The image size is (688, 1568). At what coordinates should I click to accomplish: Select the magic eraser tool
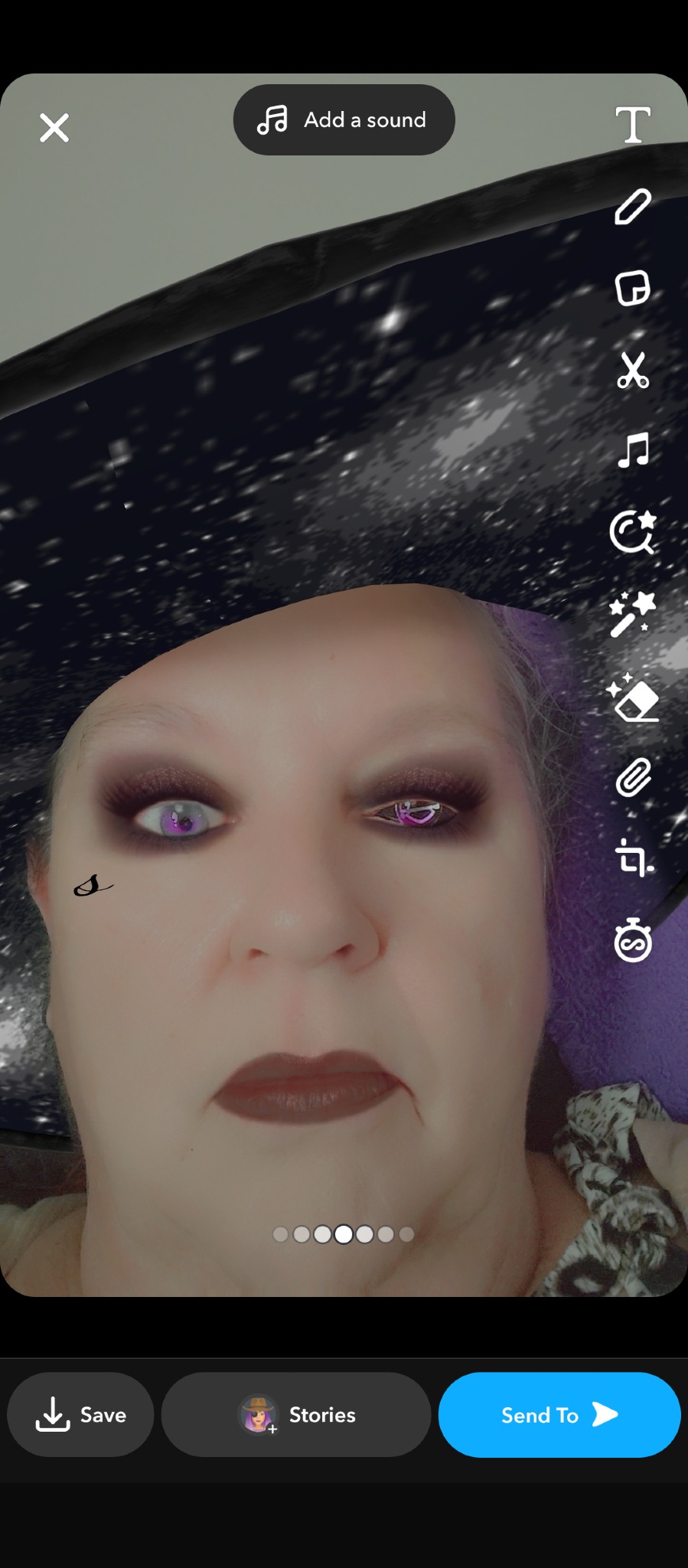coord(633,697)
